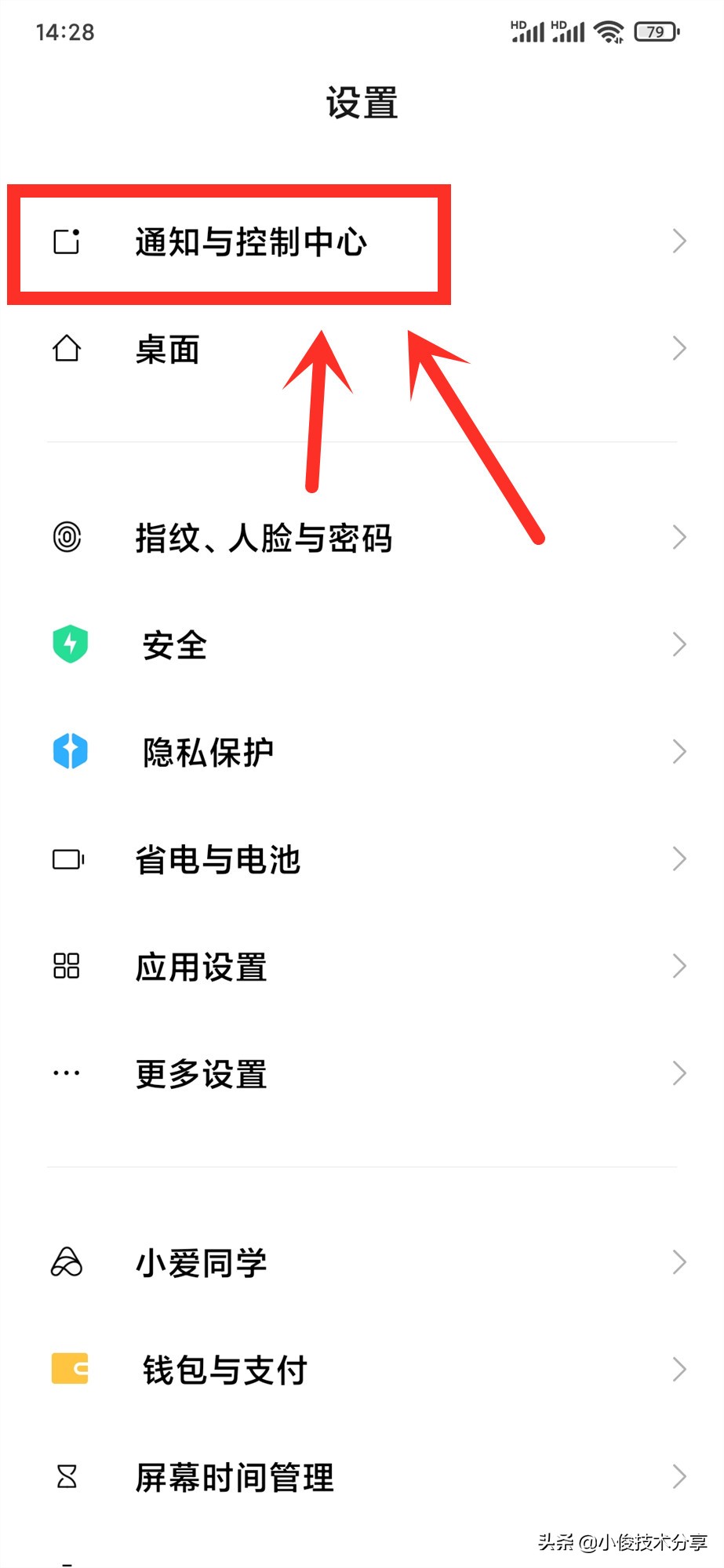724x1568 pixels.
Task: Open 安全 via its chevron arrow
Action: point(678,643)
